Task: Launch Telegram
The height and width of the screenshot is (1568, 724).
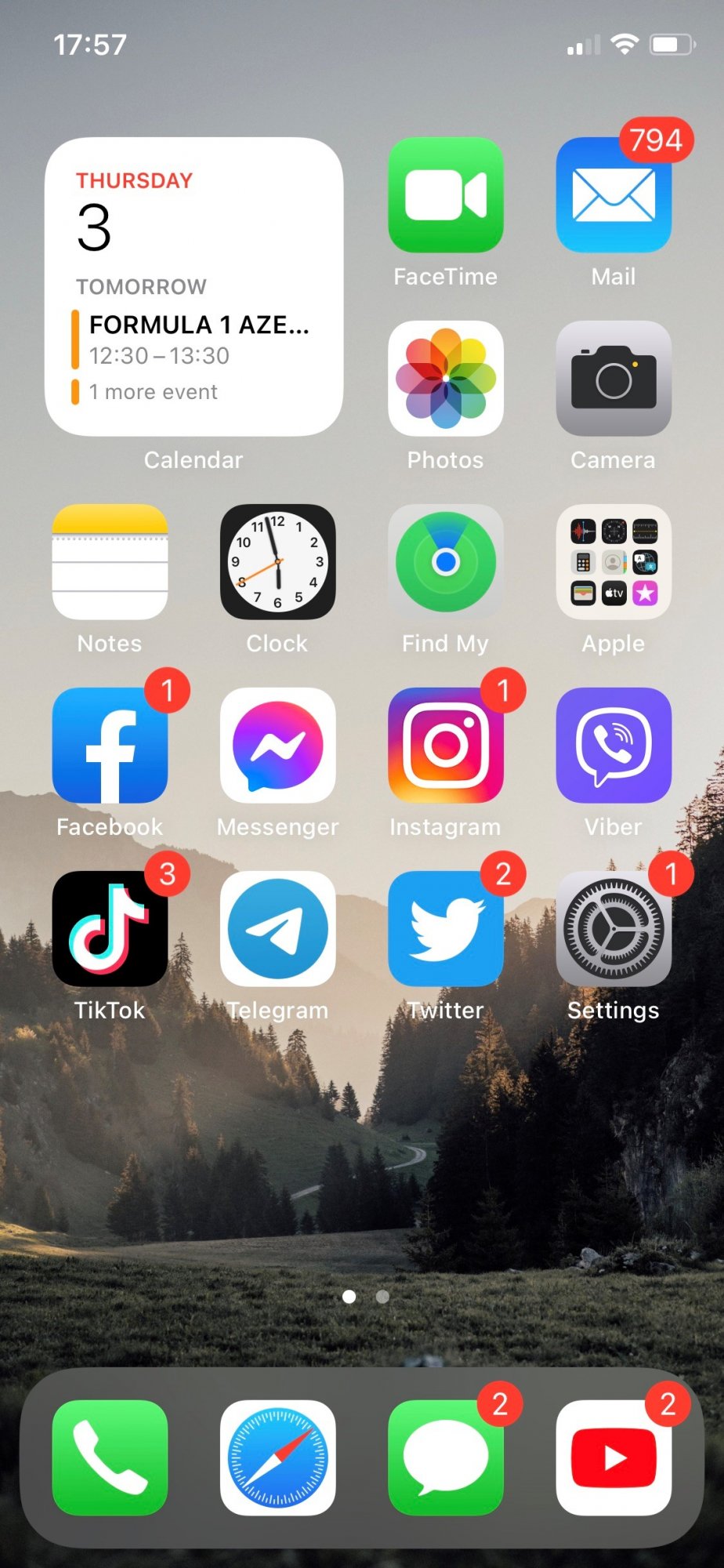Action: [x=277, y=928]
